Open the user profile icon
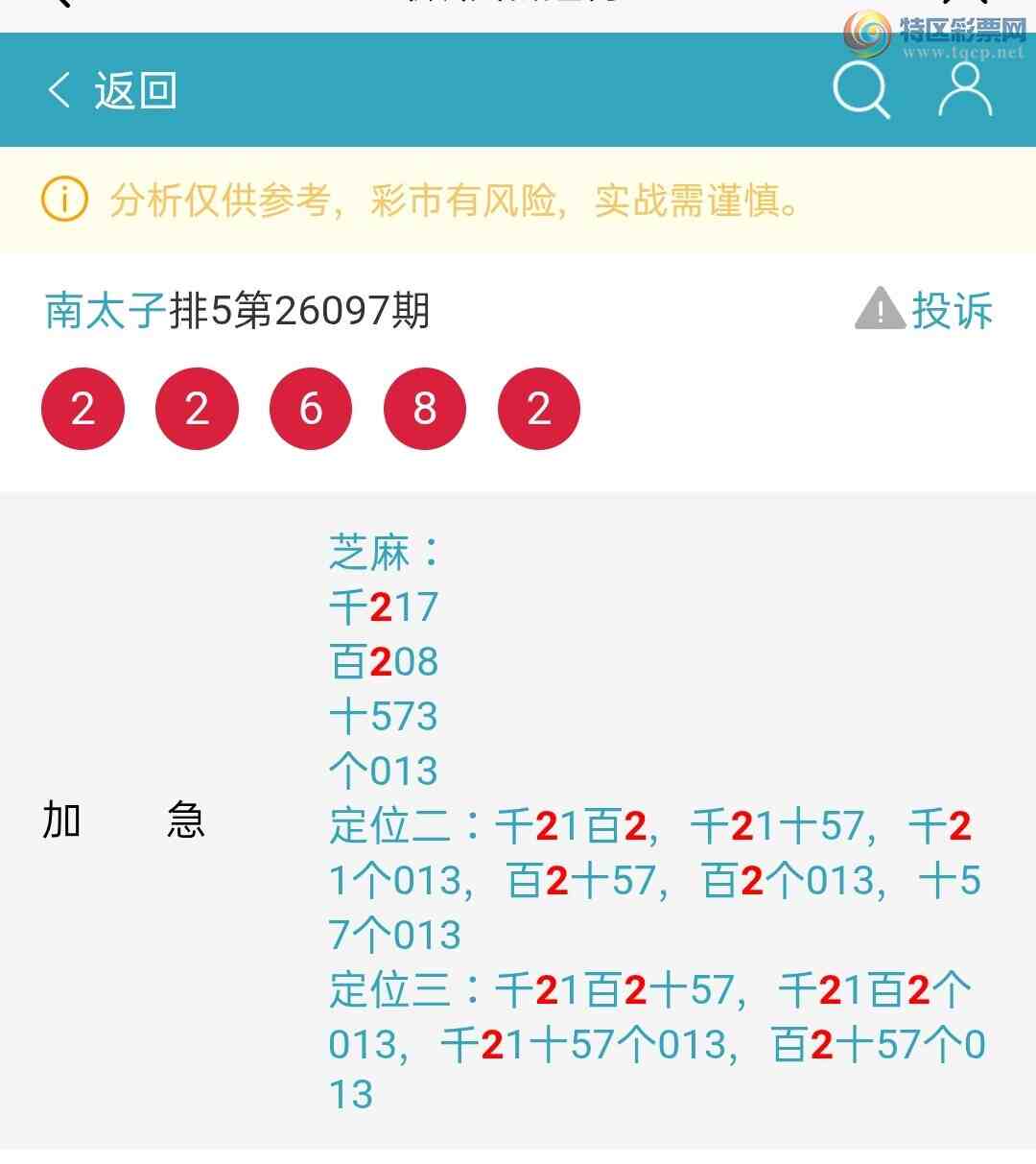1036x1164 pixels. coord(966,89)
